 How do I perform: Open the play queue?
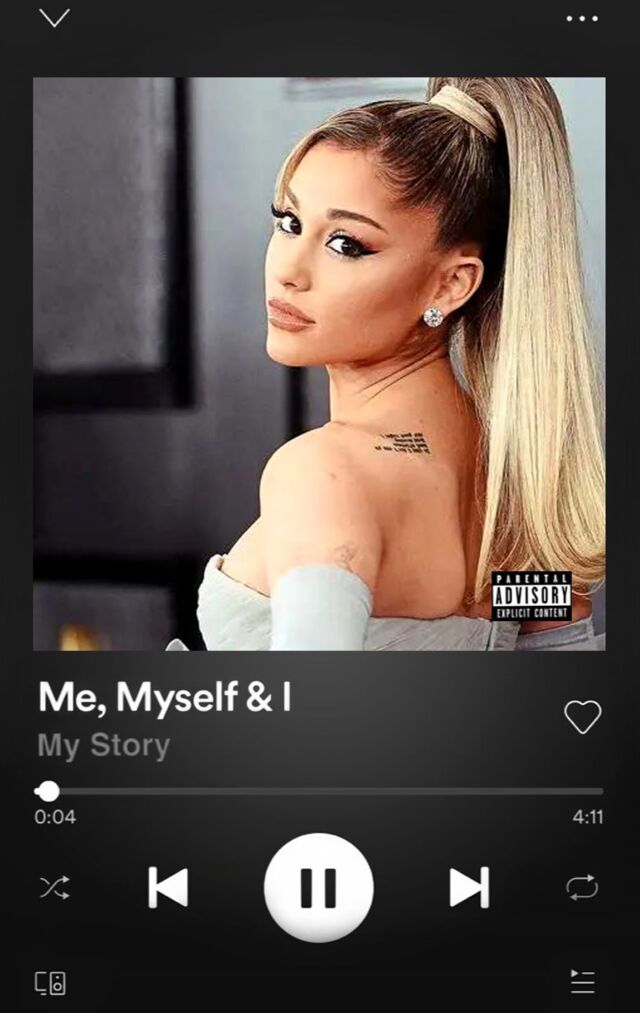tap(582, 982)
